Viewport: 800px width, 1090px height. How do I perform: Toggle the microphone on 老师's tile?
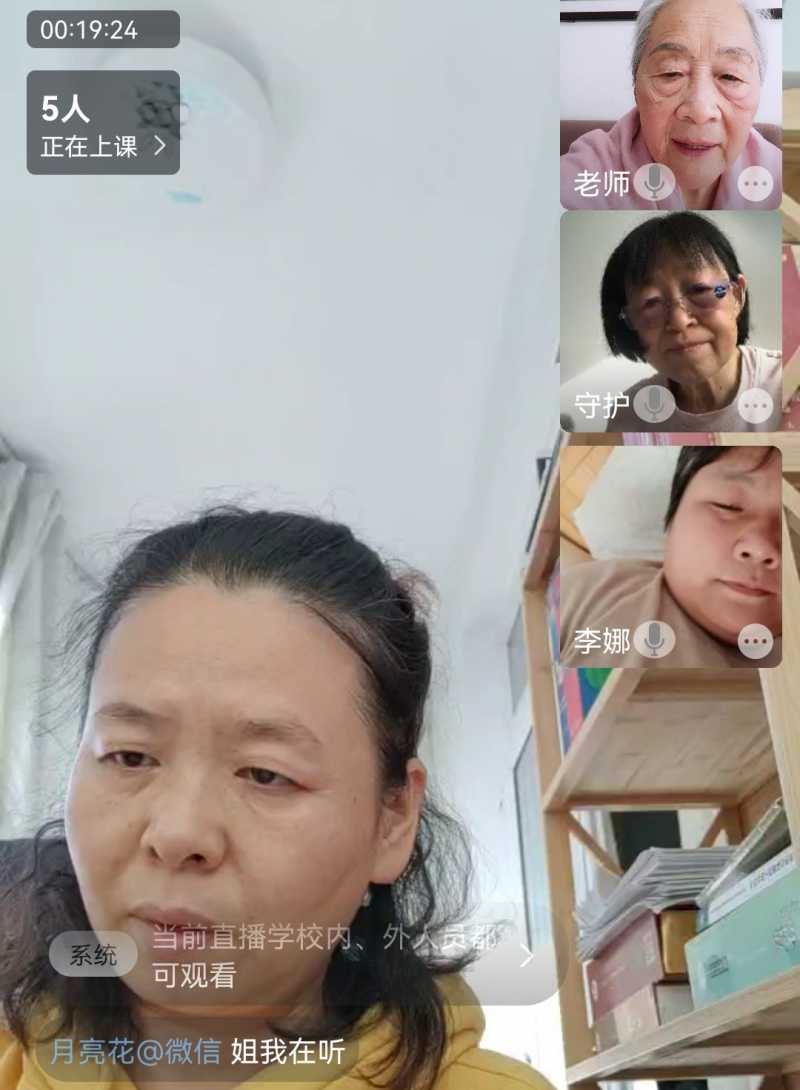coord(654,183)
